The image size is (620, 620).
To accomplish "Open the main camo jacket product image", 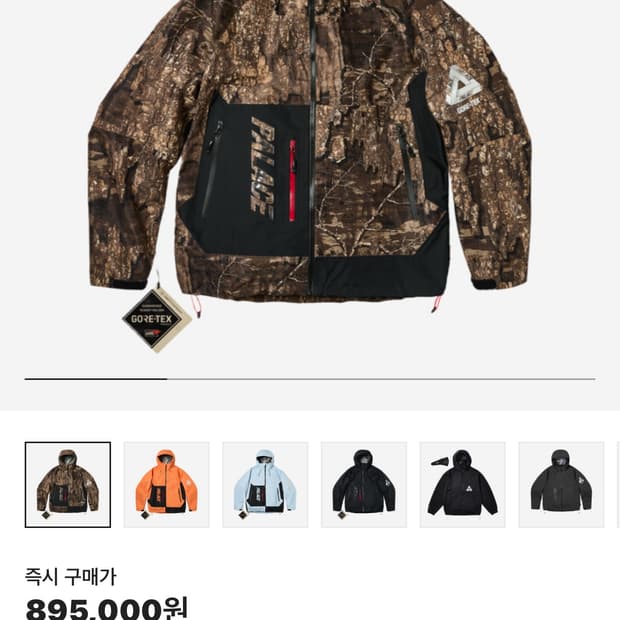I will (x=310, y=174).
